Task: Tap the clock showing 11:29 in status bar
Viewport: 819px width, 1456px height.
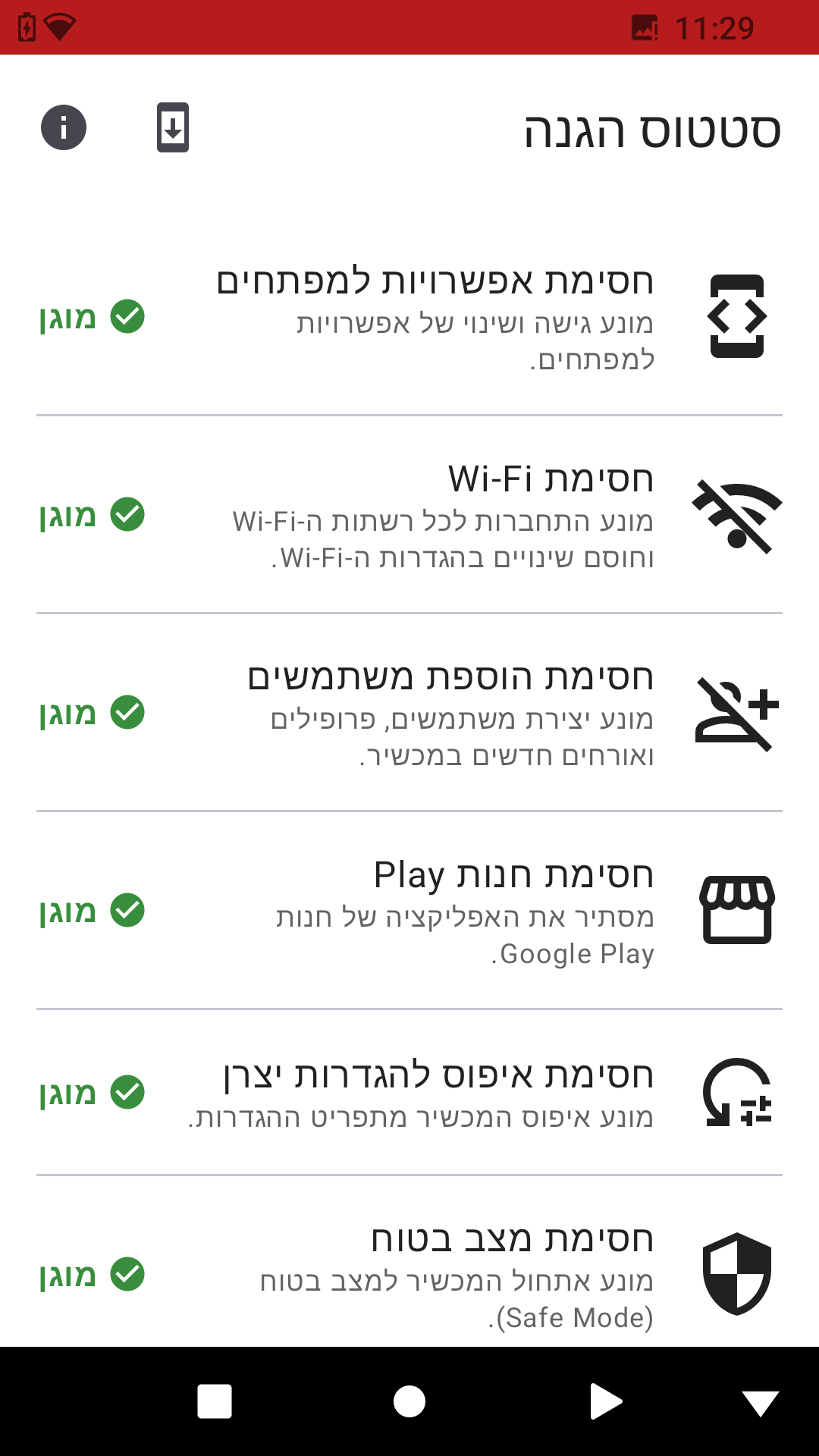Action: pos(715,28)
